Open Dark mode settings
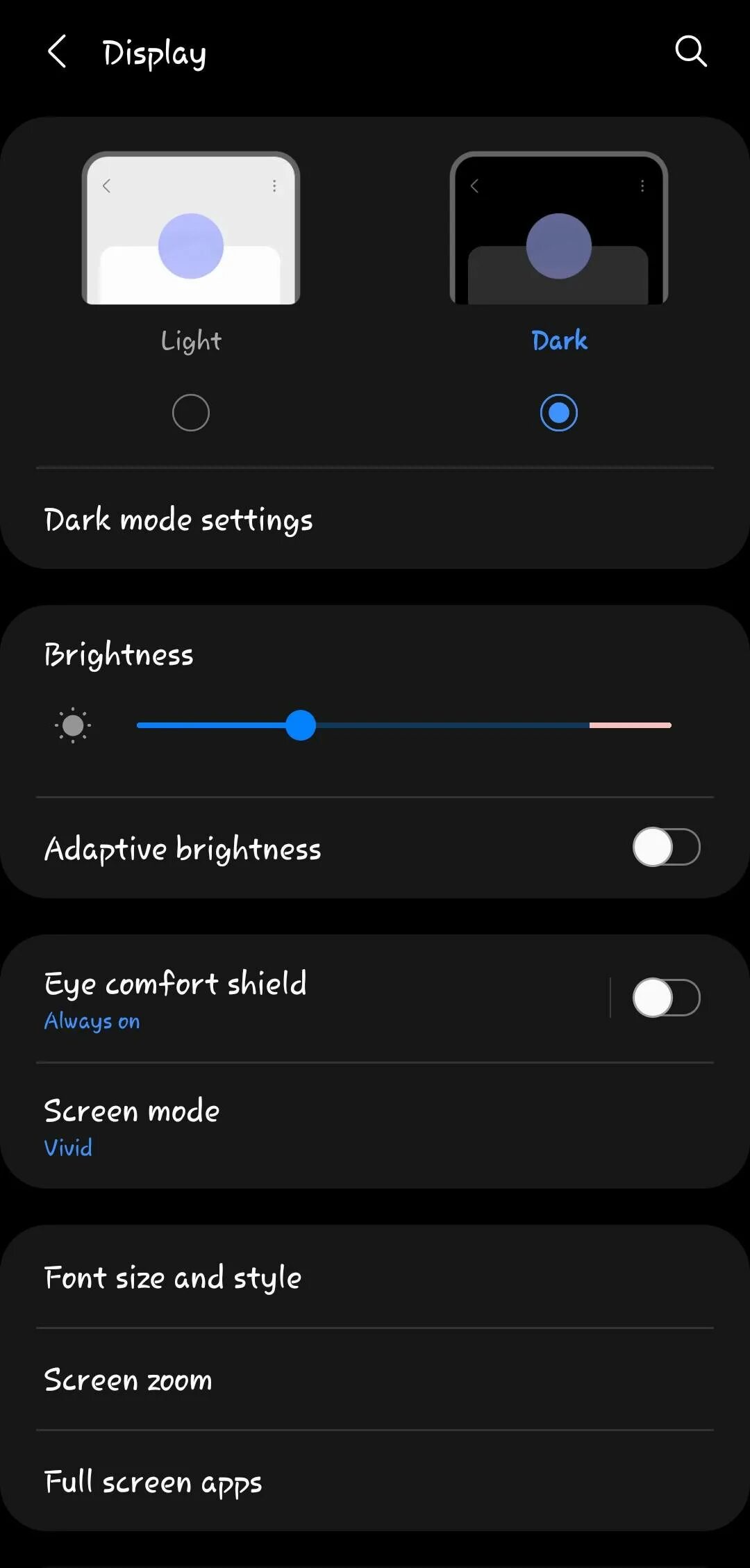The height and width of the screenshot is (1568, 750). 178,520
